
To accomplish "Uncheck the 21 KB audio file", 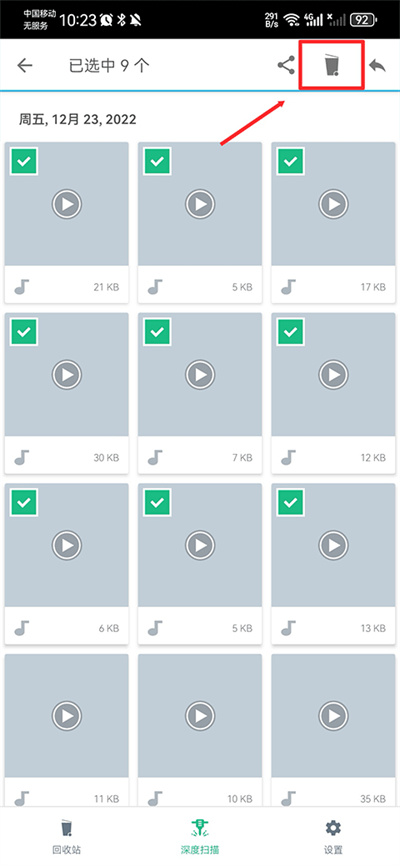I will click(24, 161).
